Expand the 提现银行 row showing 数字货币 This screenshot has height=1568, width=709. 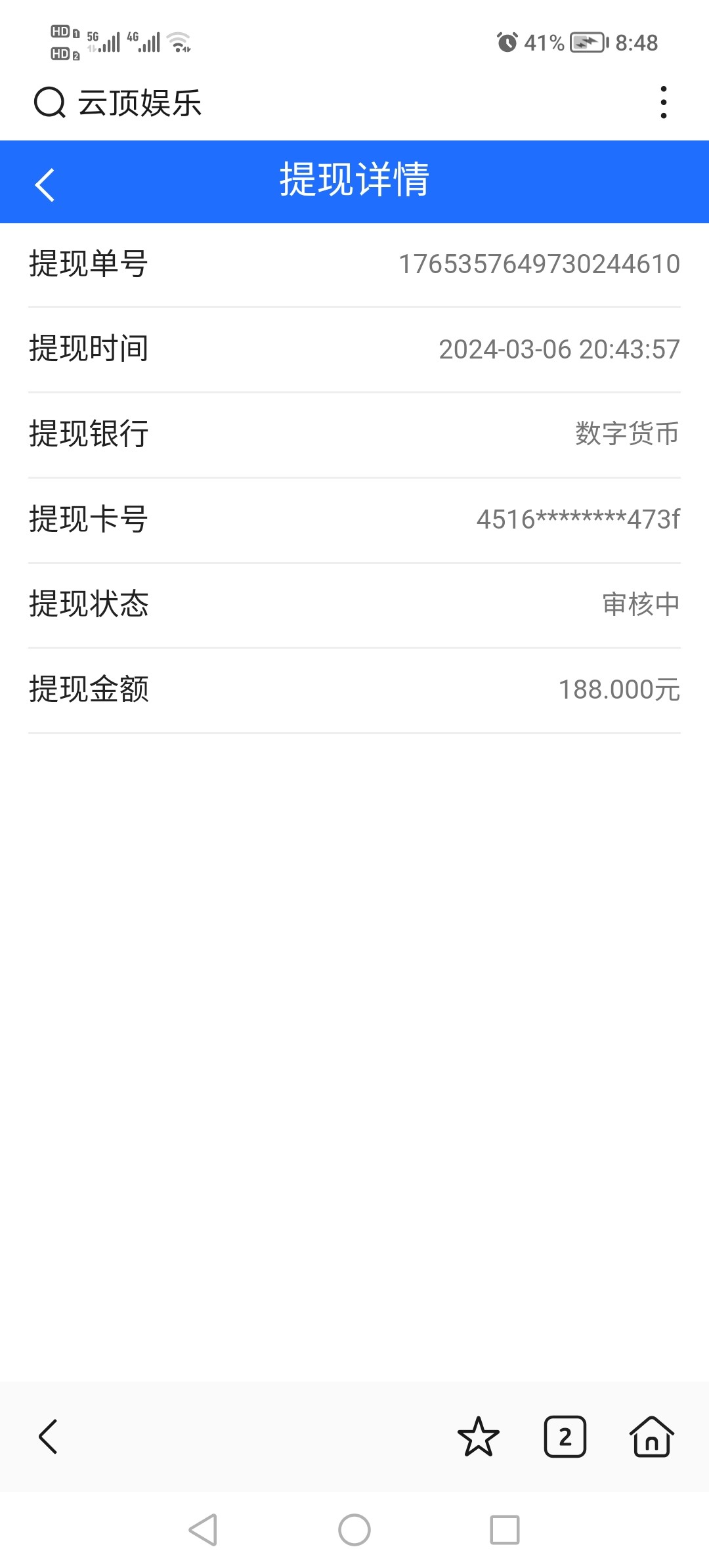coord(354,434)
